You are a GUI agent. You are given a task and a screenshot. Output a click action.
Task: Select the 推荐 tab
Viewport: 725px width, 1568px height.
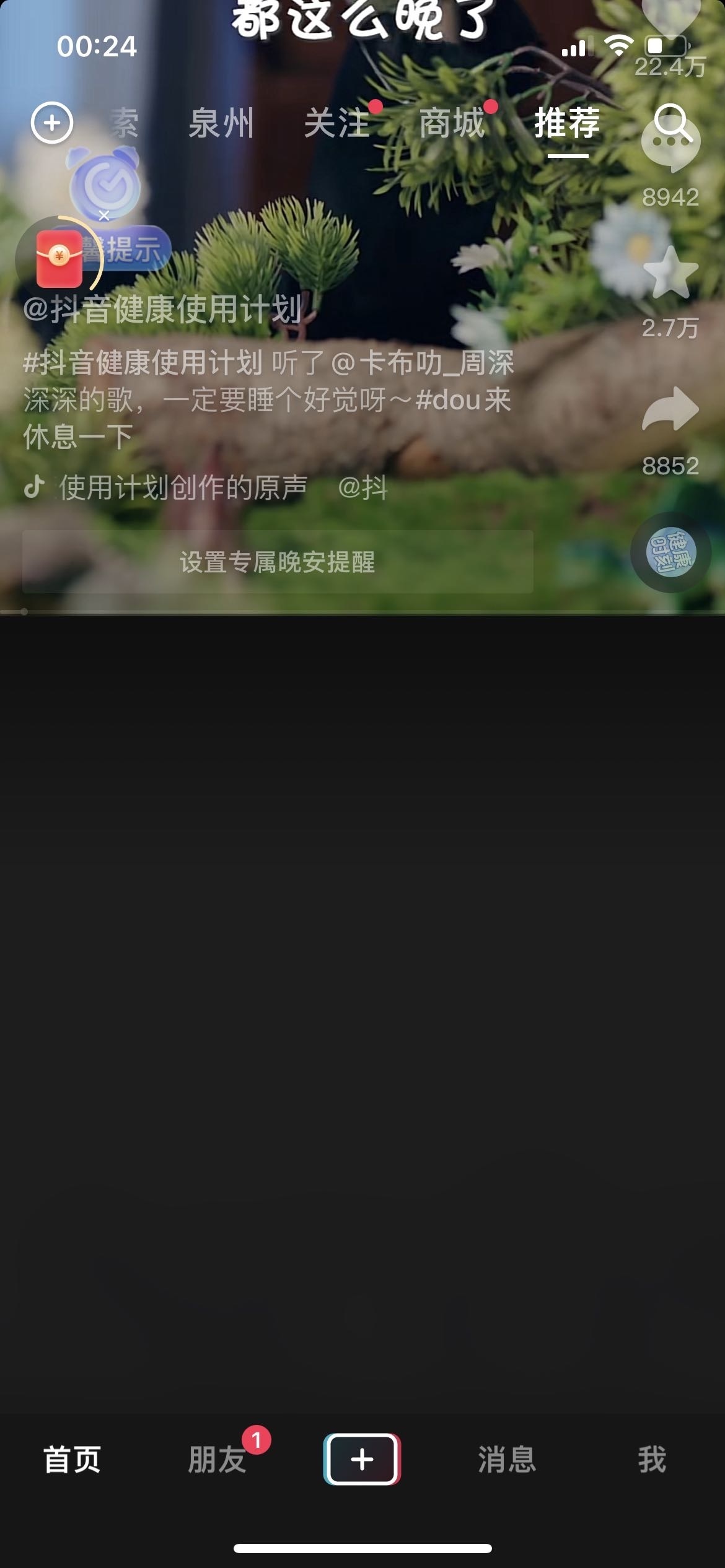(567, 123)
